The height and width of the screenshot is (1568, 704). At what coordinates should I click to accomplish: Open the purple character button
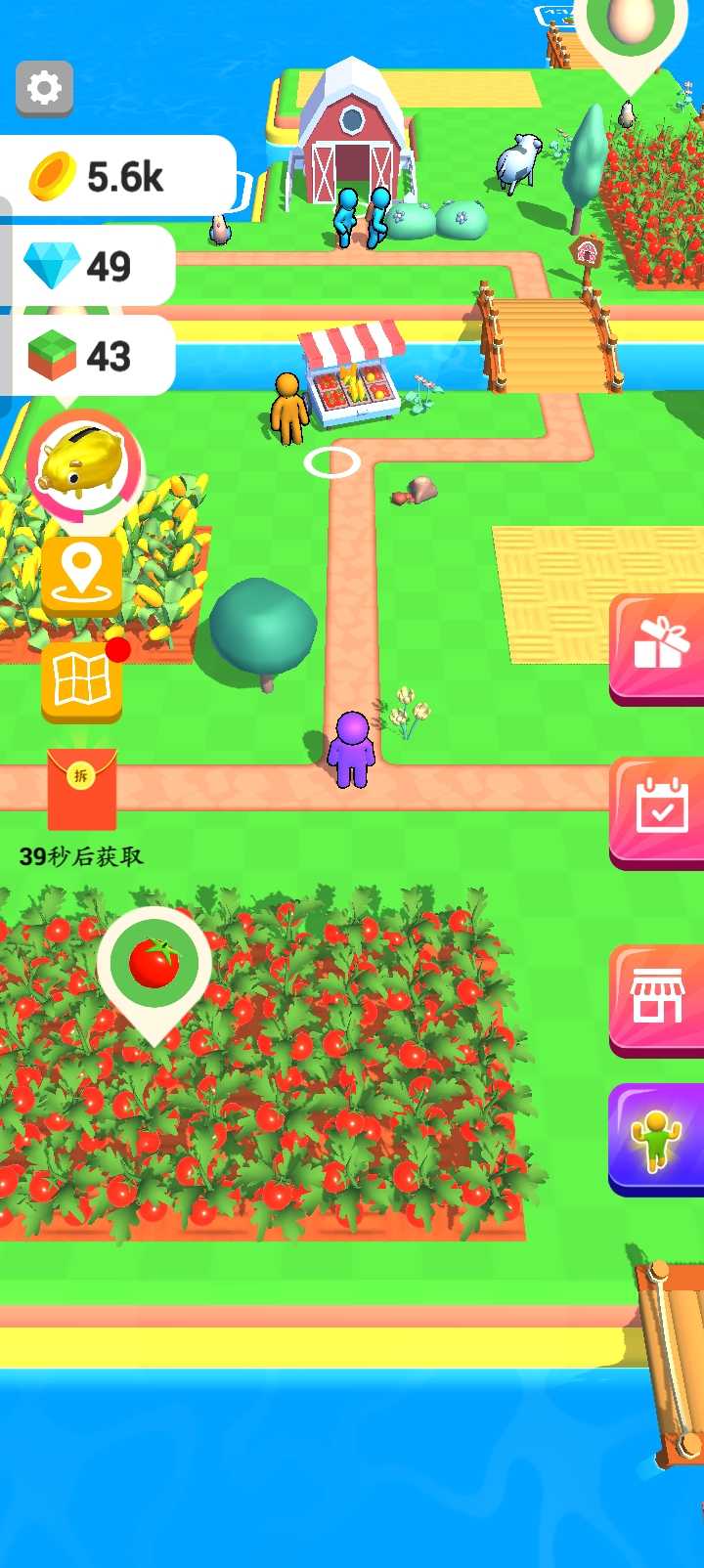point(660,1140)
